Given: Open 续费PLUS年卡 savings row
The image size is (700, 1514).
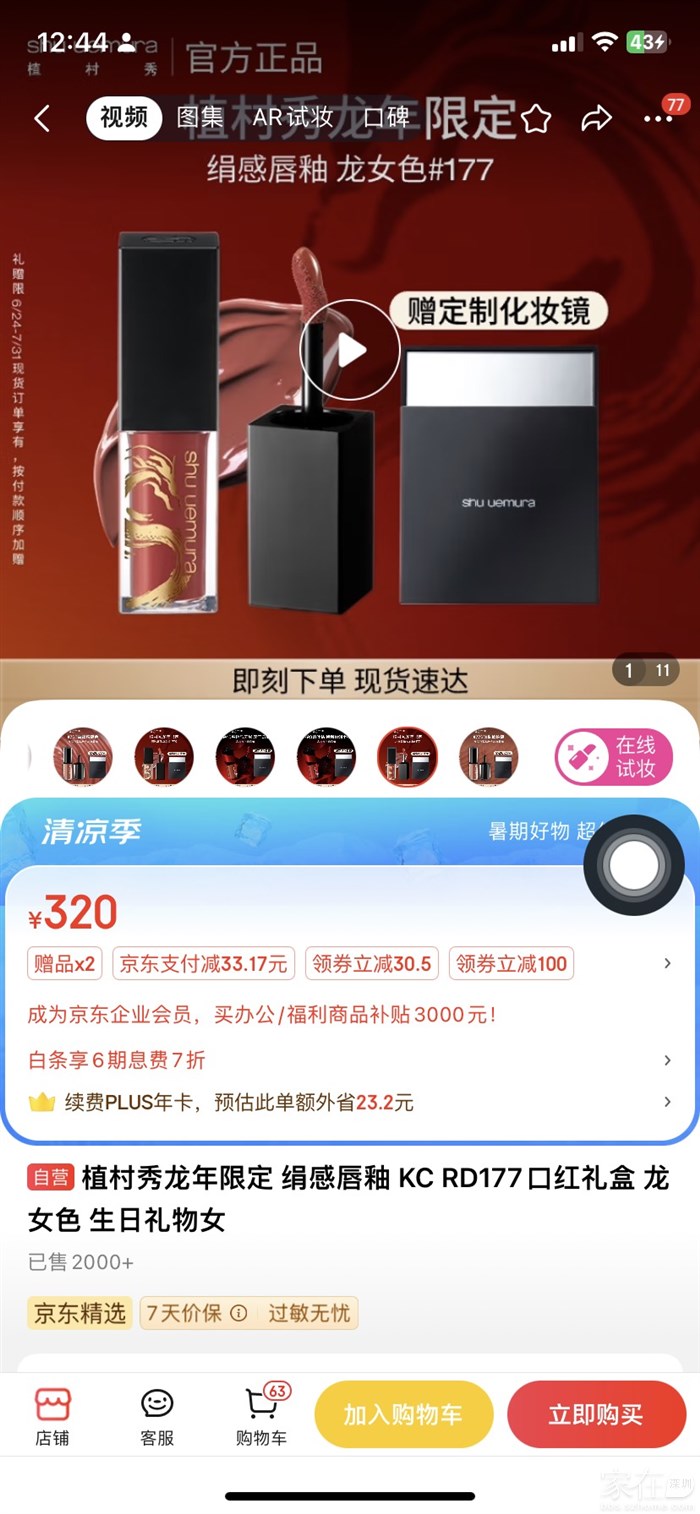Looking at the screenshot, I should 350,1102.
